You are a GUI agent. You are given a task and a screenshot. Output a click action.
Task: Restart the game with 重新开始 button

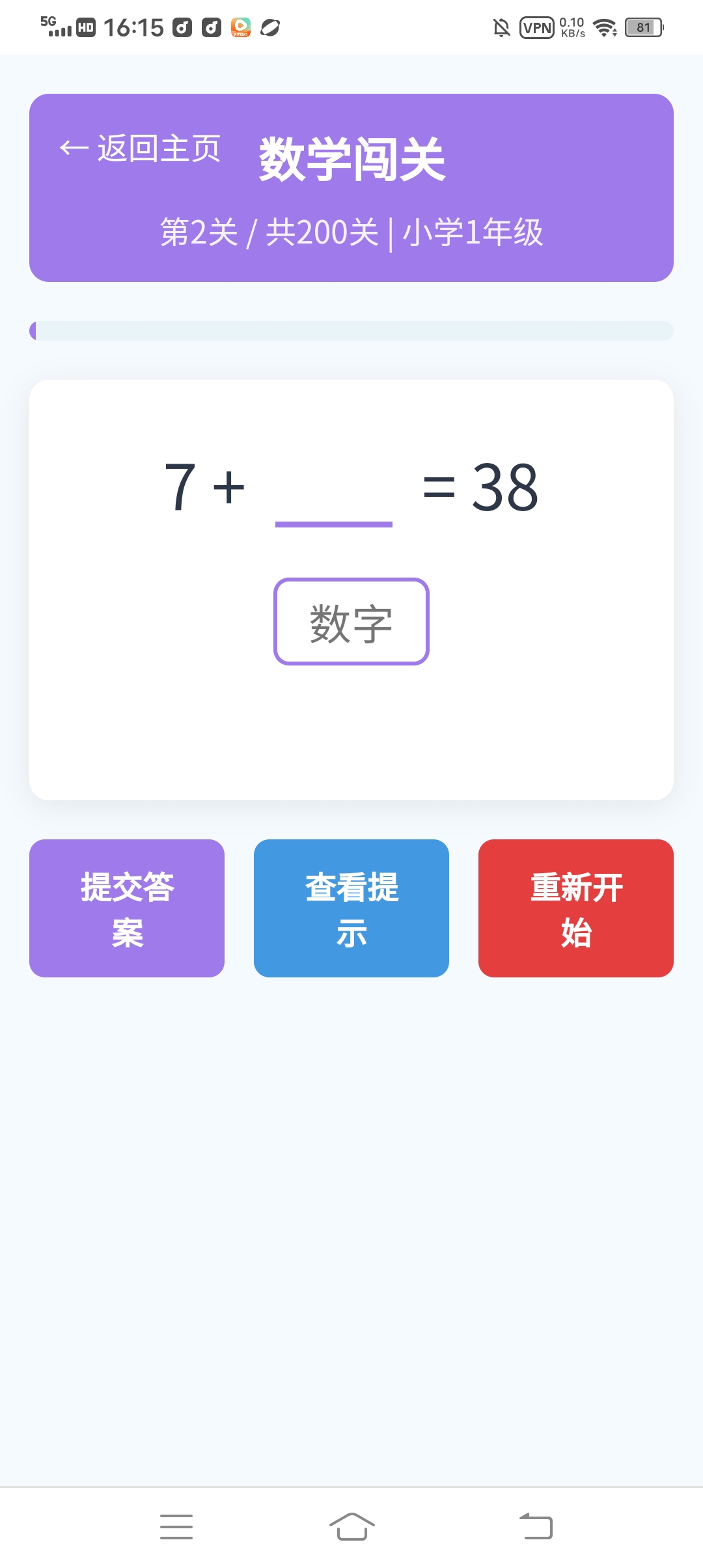576,909
